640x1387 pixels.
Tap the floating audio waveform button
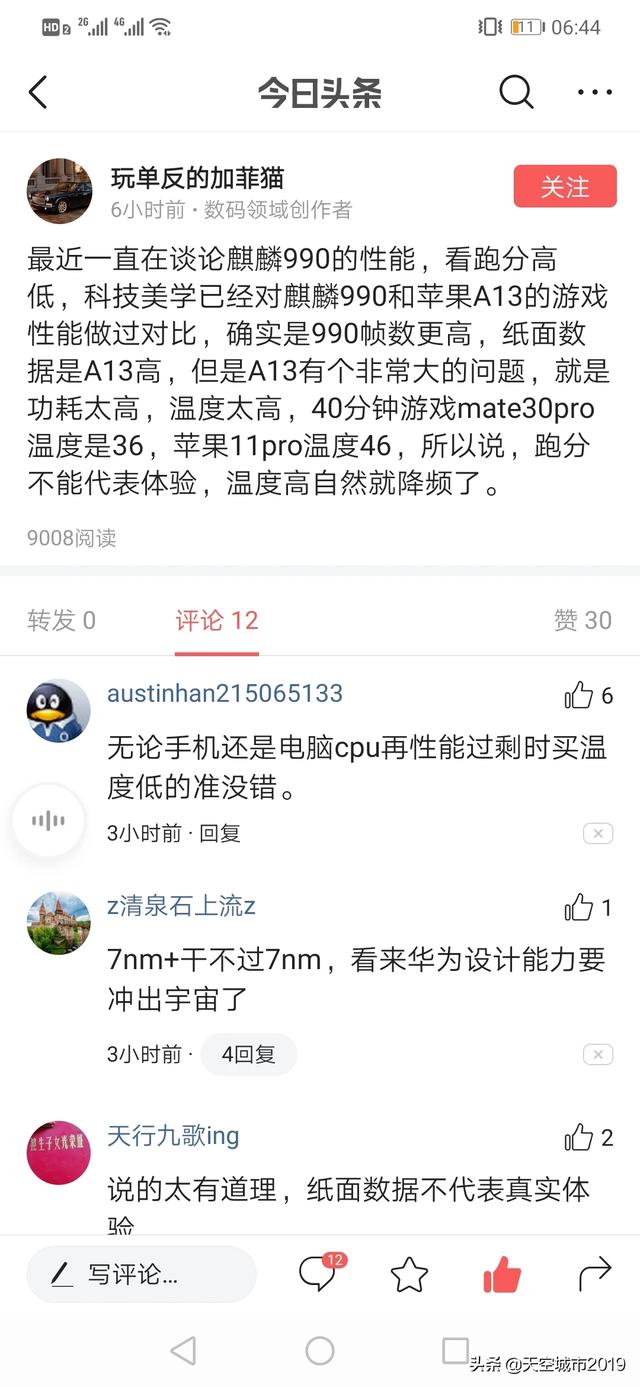[x=48, y=821]
